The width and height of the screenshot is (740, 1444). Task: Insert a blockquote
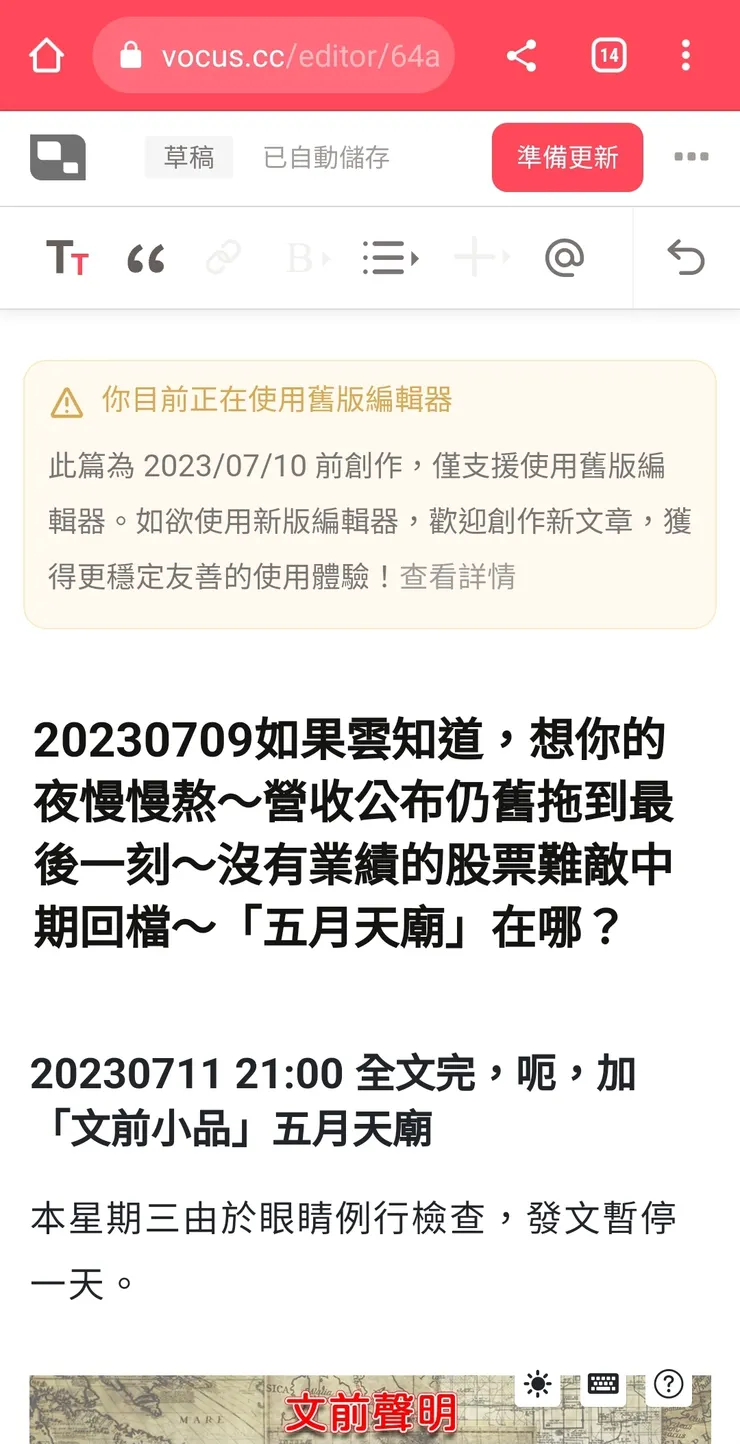coord(146,257)
